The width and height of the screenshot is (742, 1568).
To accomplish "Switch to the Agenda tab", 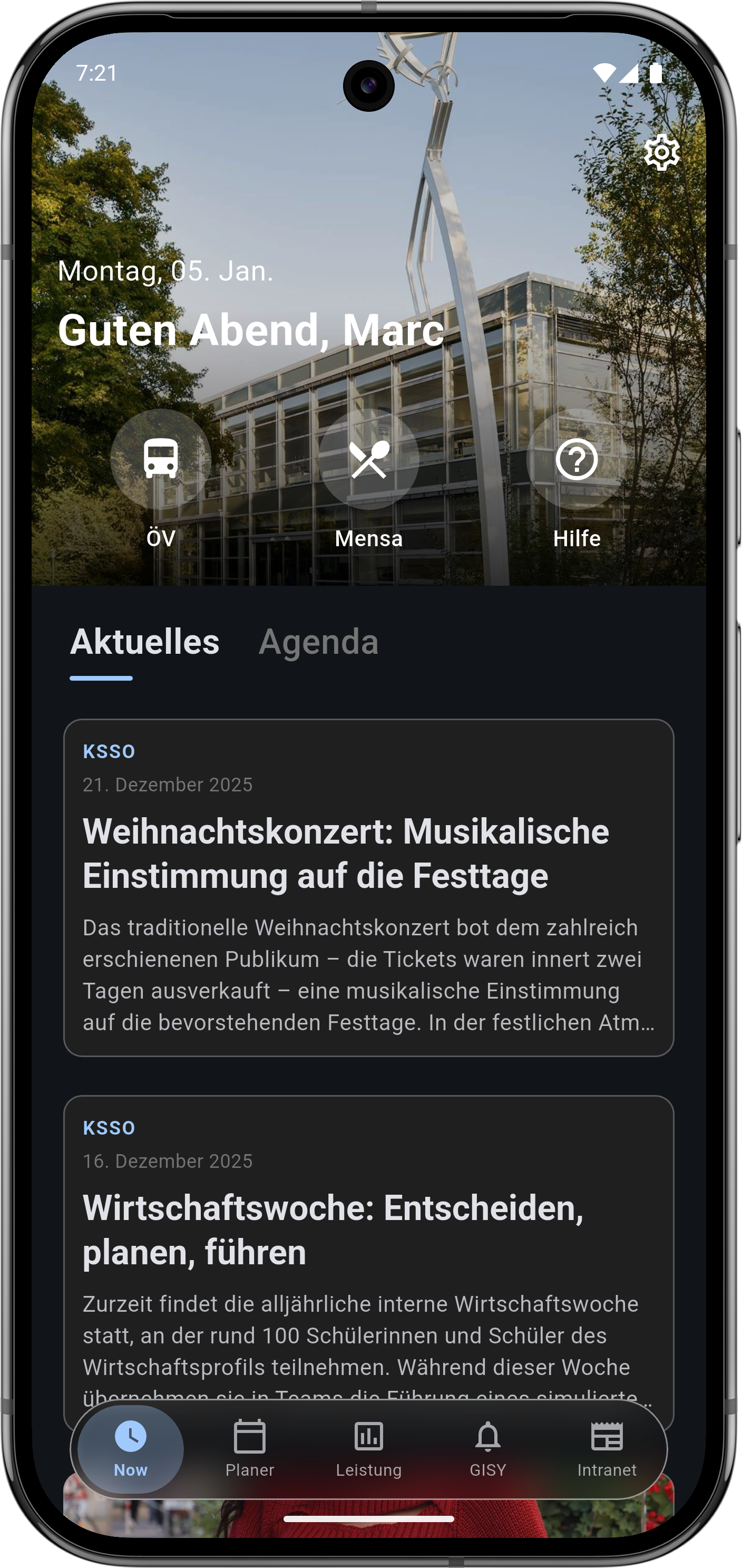I will (x=319, y=641).
